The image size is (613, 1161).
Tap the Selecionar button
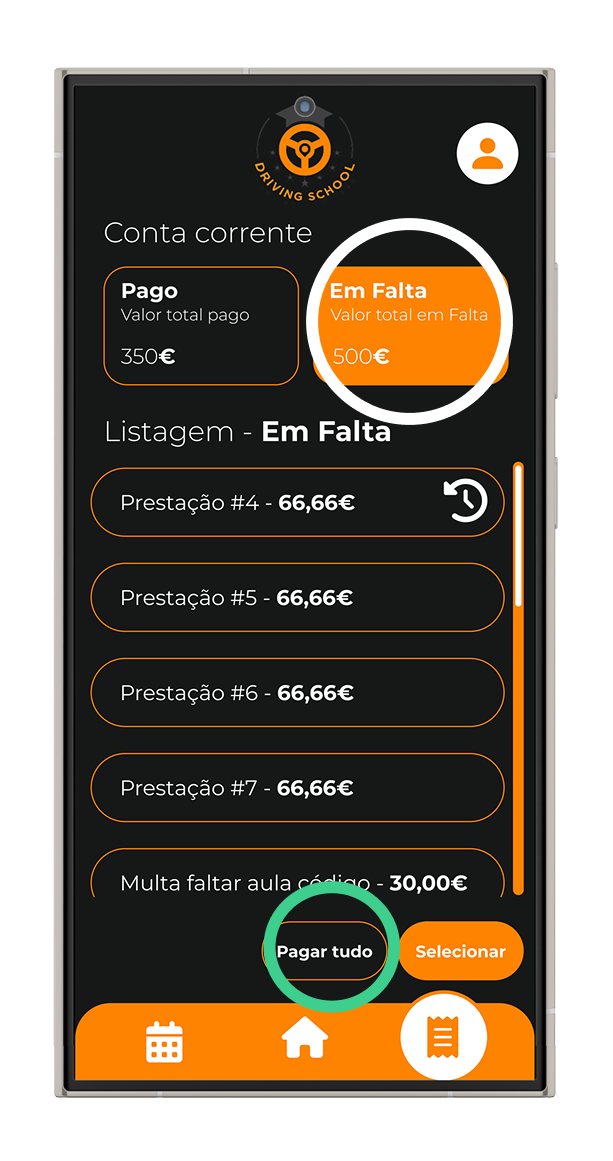pyautogui.click(x=460, y=951)
